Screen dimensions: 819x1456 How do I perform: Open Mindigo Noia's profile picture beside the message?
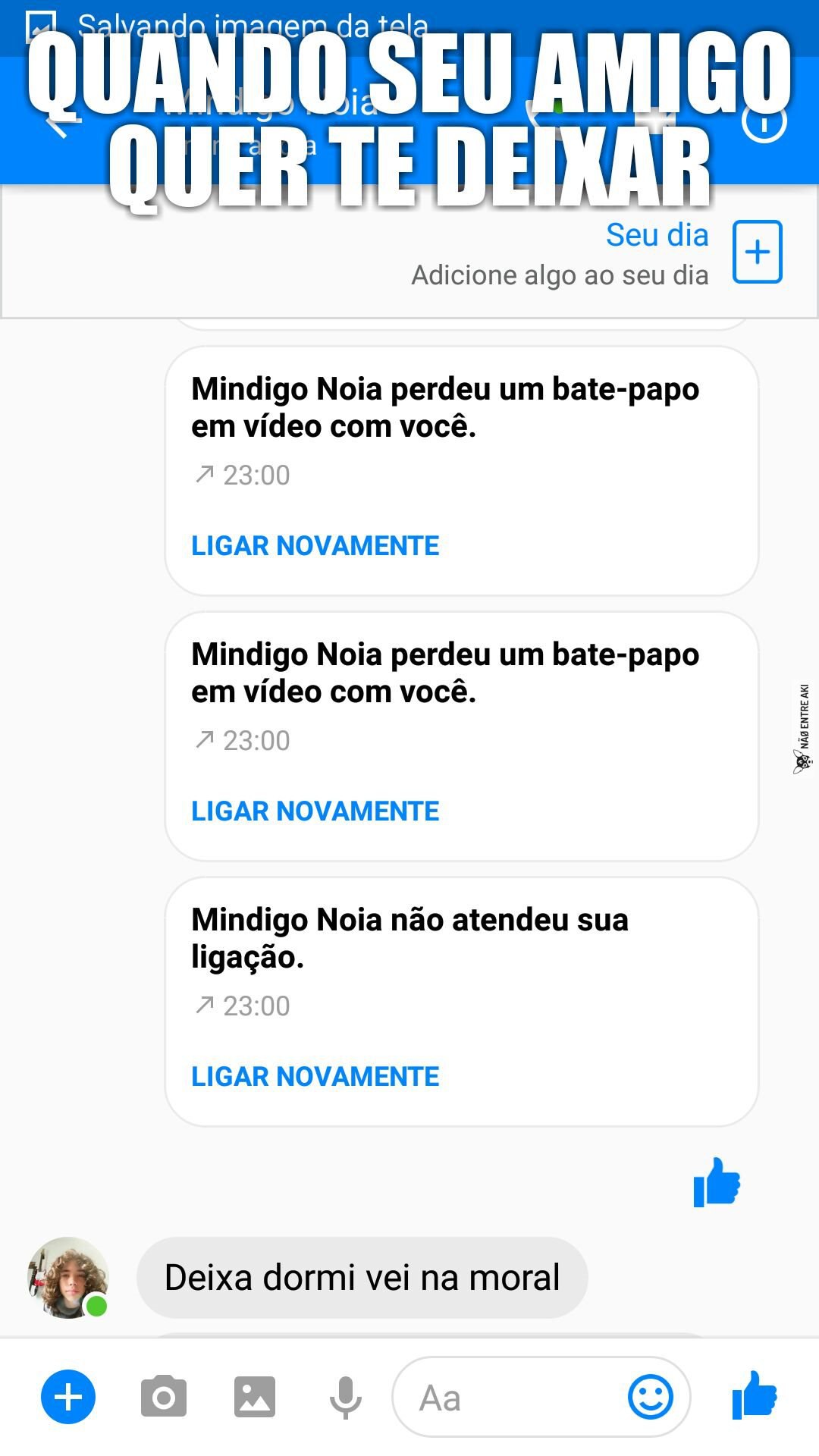click(x=68, y=1278)
